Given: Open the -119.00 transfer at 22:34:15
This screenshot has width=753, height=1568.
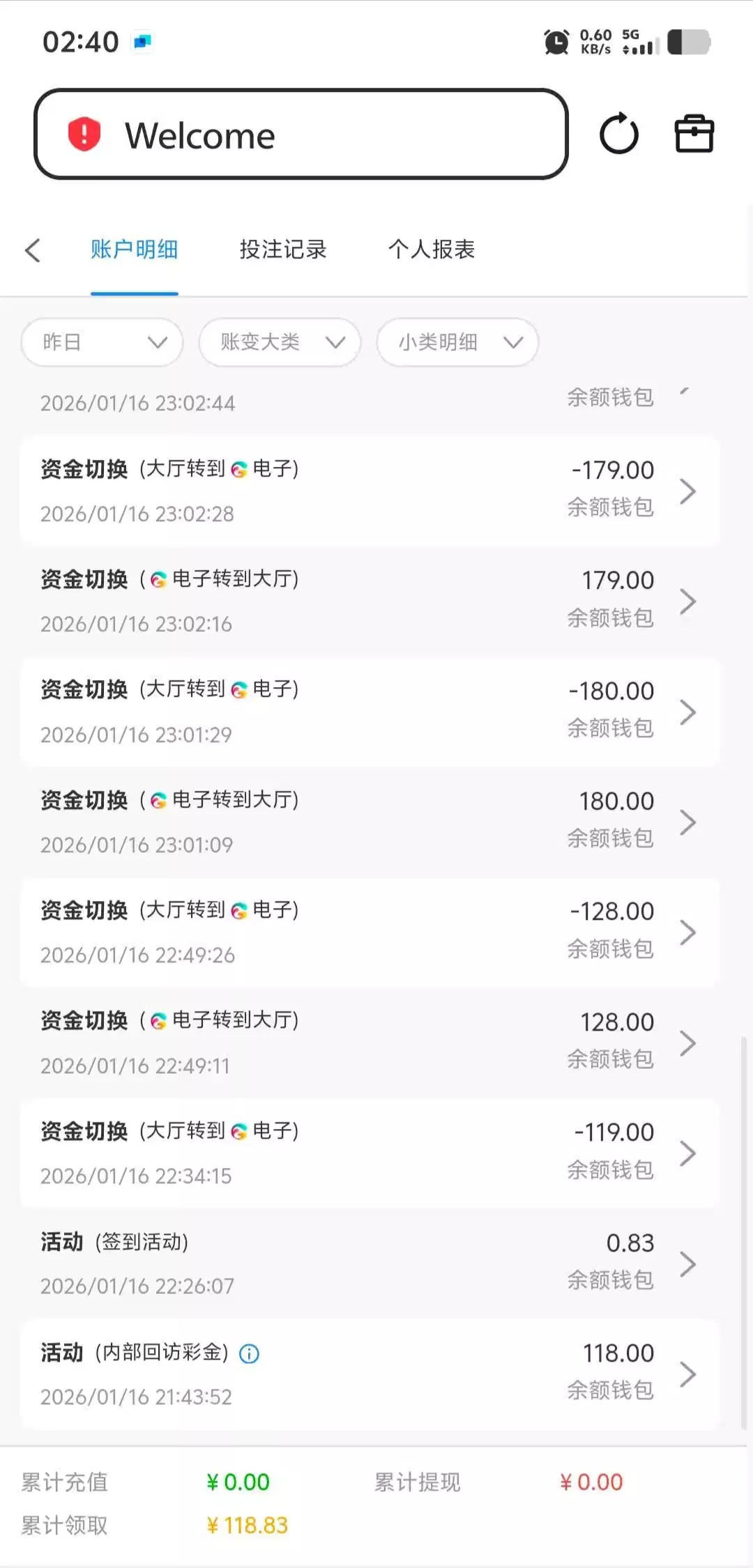Looking at the screenshot, I should tap(370, 1153).
